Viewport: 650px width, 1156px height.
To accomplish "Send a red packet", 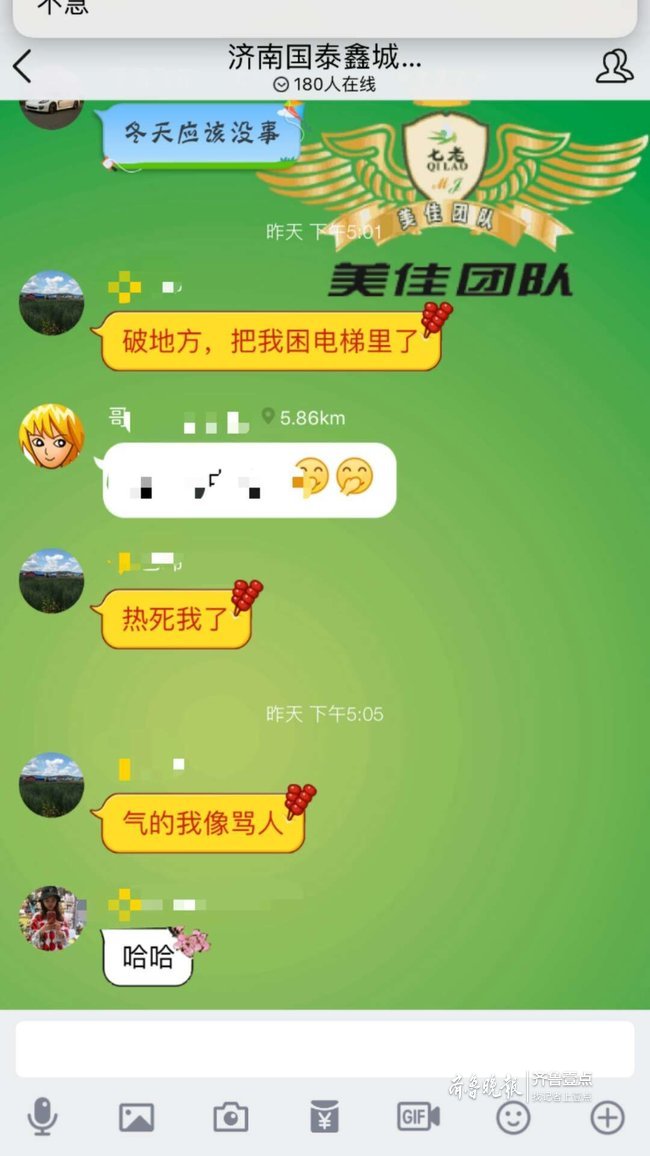I will (x=324, y=1117).
